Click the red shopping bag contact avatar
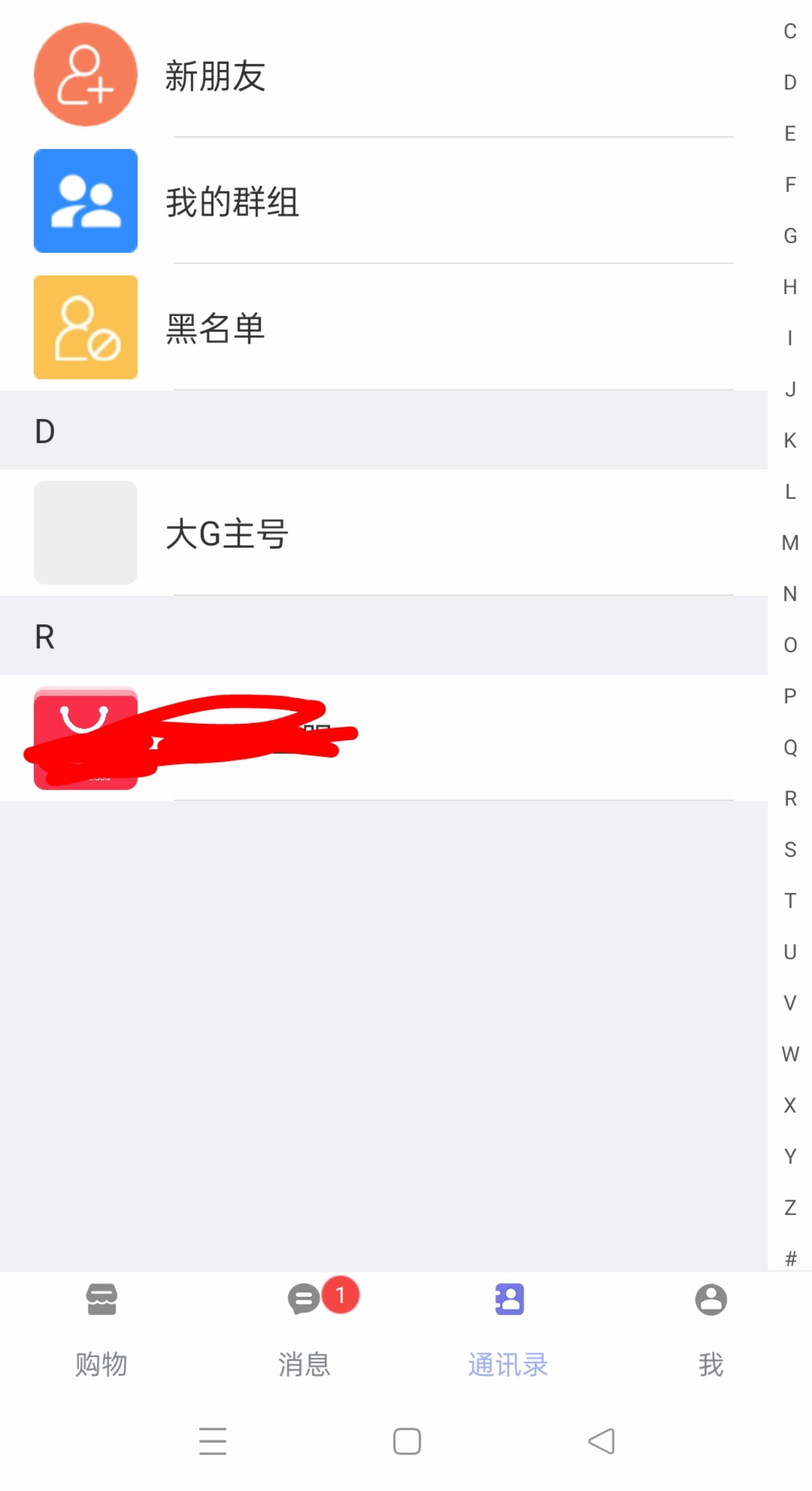 85,739
